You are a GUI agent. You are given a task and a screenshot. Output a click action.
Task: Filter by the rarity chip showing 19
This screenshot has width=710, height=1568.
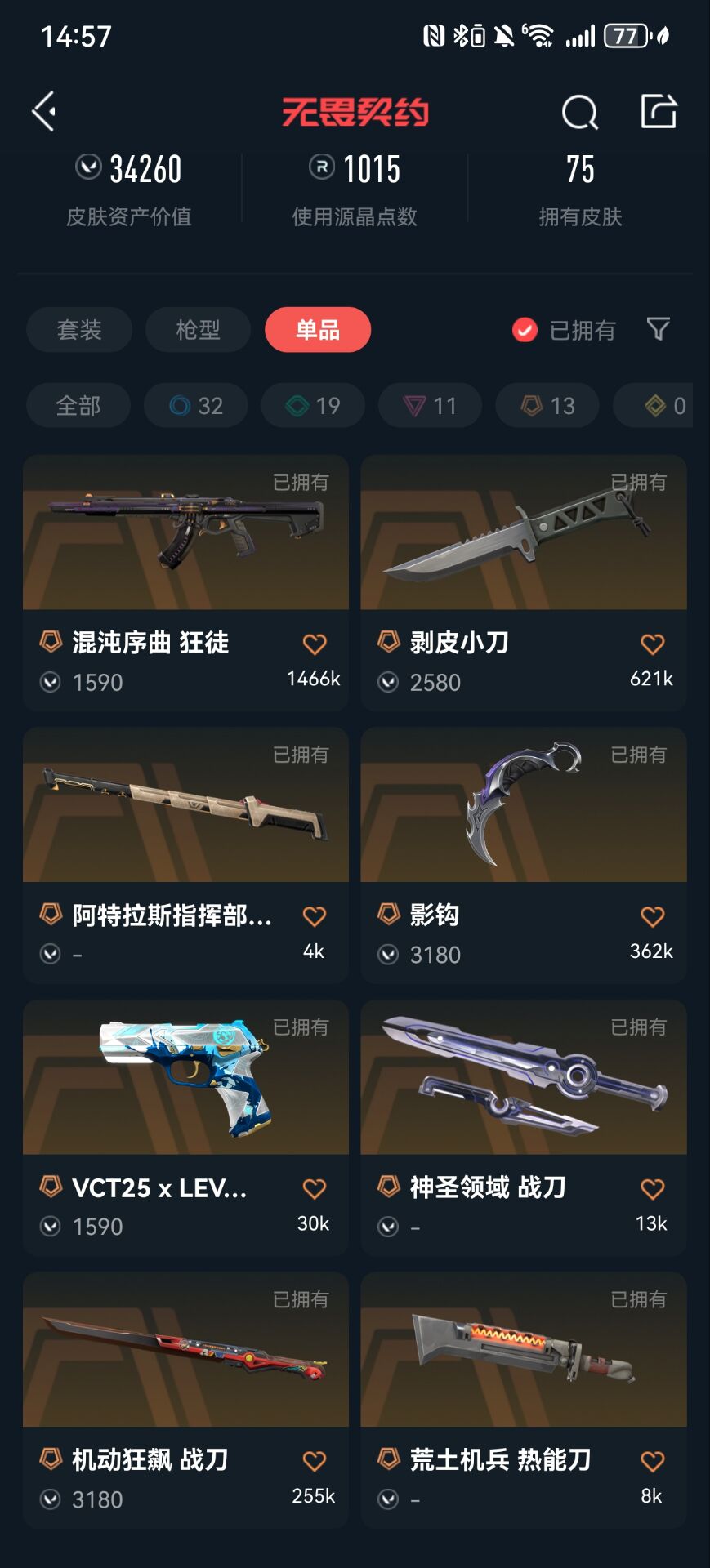tap(313, 405)
